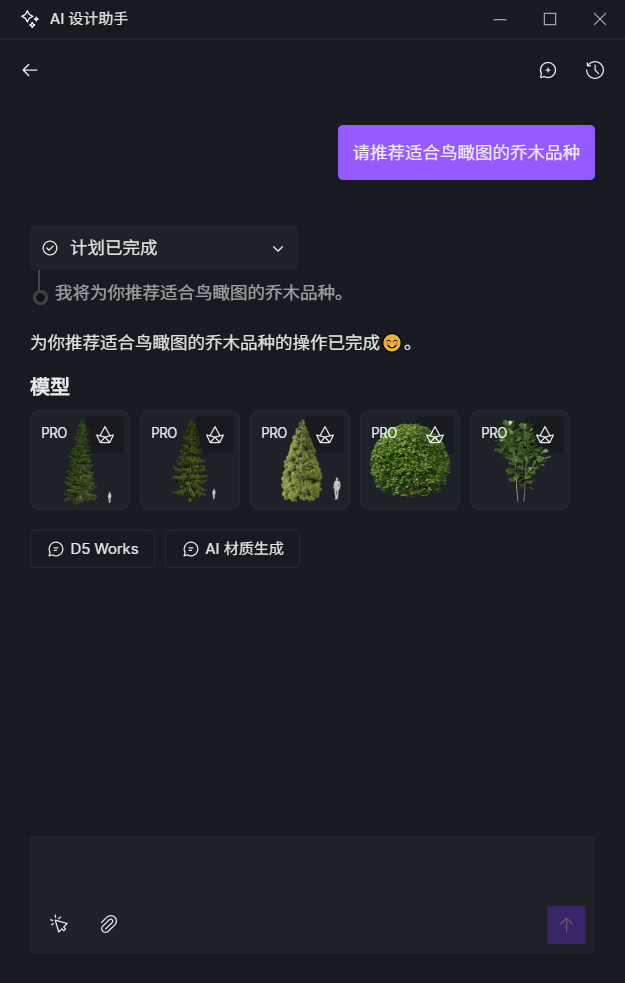Activate the pick-object cursor tool
This screenshot has width=625, height=983.
pyautogui.click(x=59, y=924)
